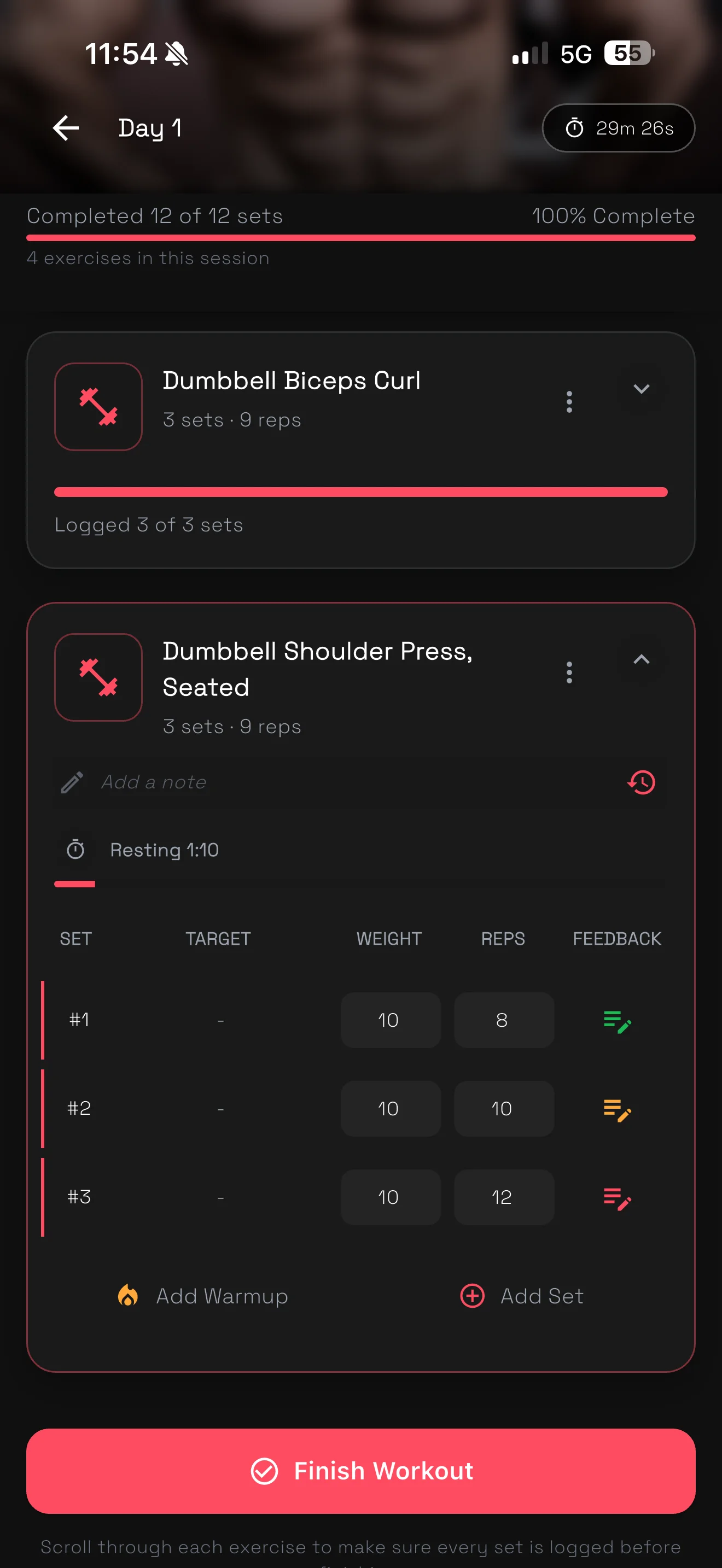Viewport: 722px width, 1568px height.
Task: Edit reps for set #3
Action: point(503,1197)
